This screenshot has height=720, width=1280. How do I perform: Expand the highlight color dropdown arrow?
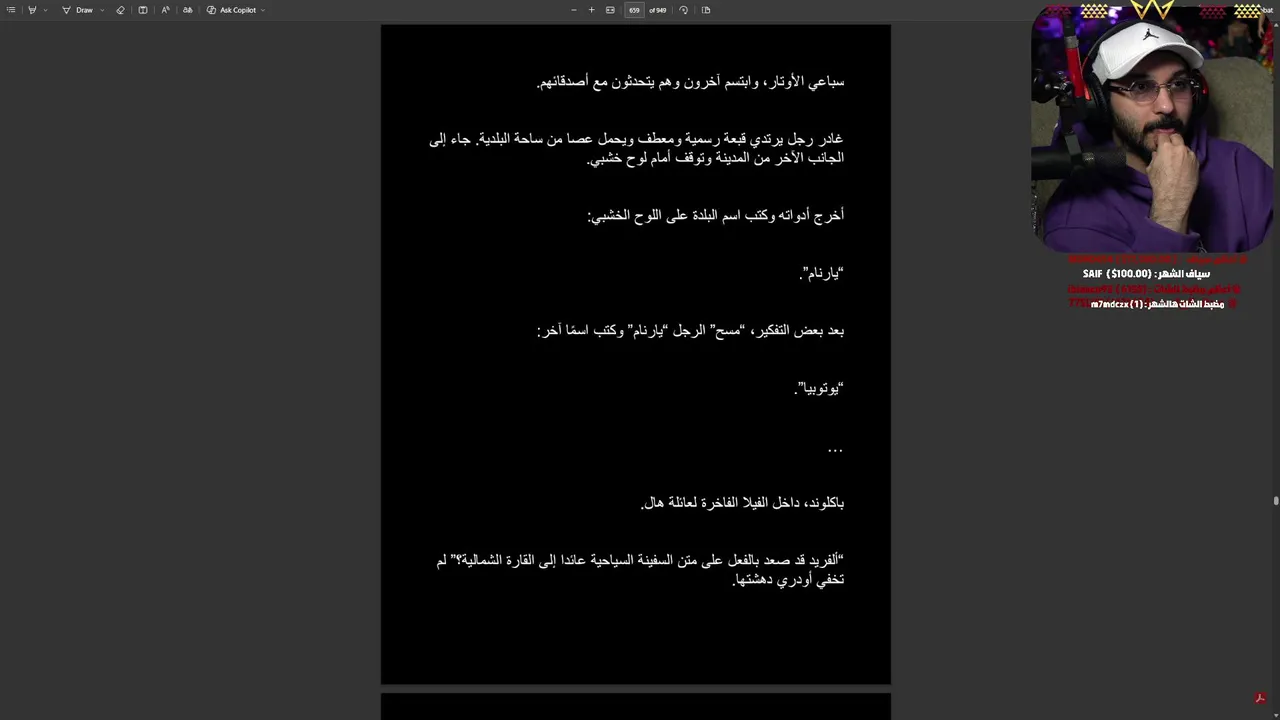(45, 10)
